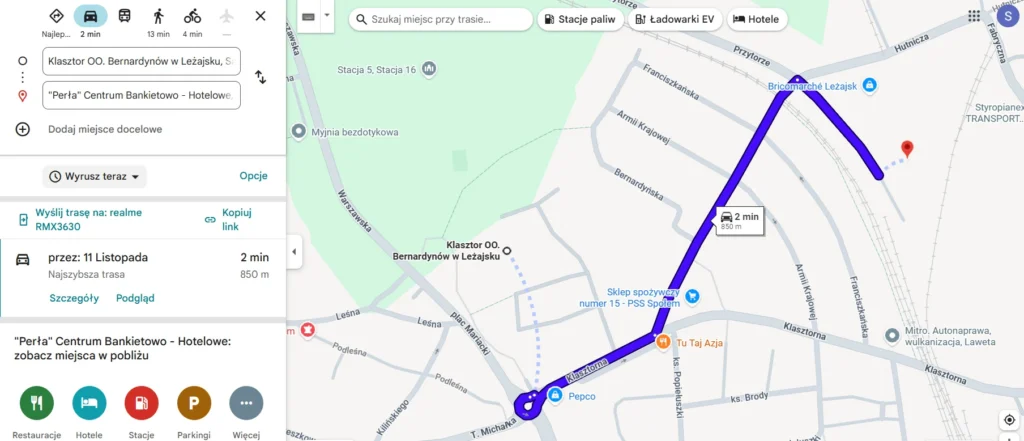Image resolution: width=1024 pixels, height=441 pixels.
Task: Choose public transit mode
Action: point(124,16)
